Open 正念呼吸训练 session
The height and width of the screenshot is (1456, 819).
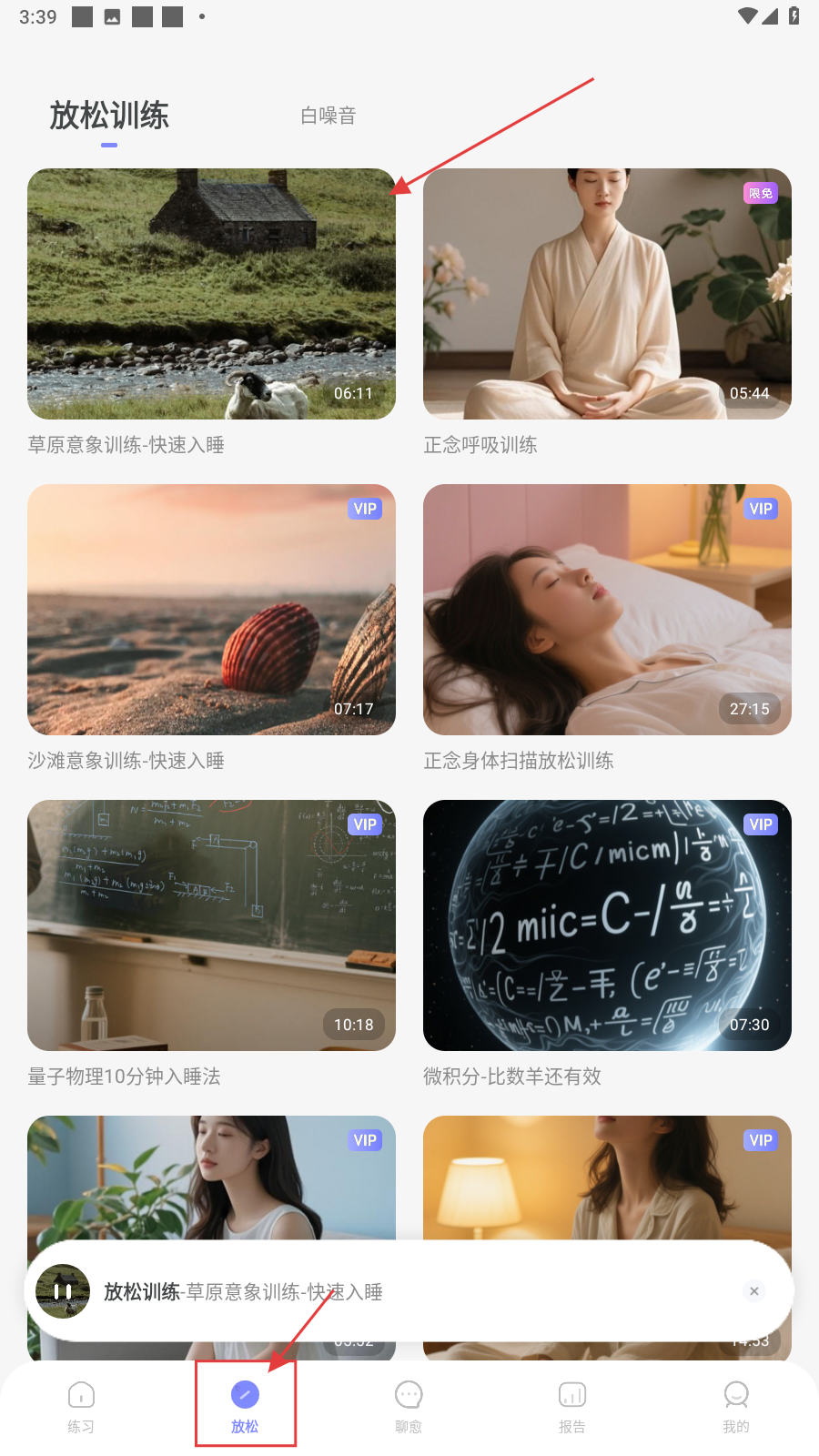pos(607,294)
